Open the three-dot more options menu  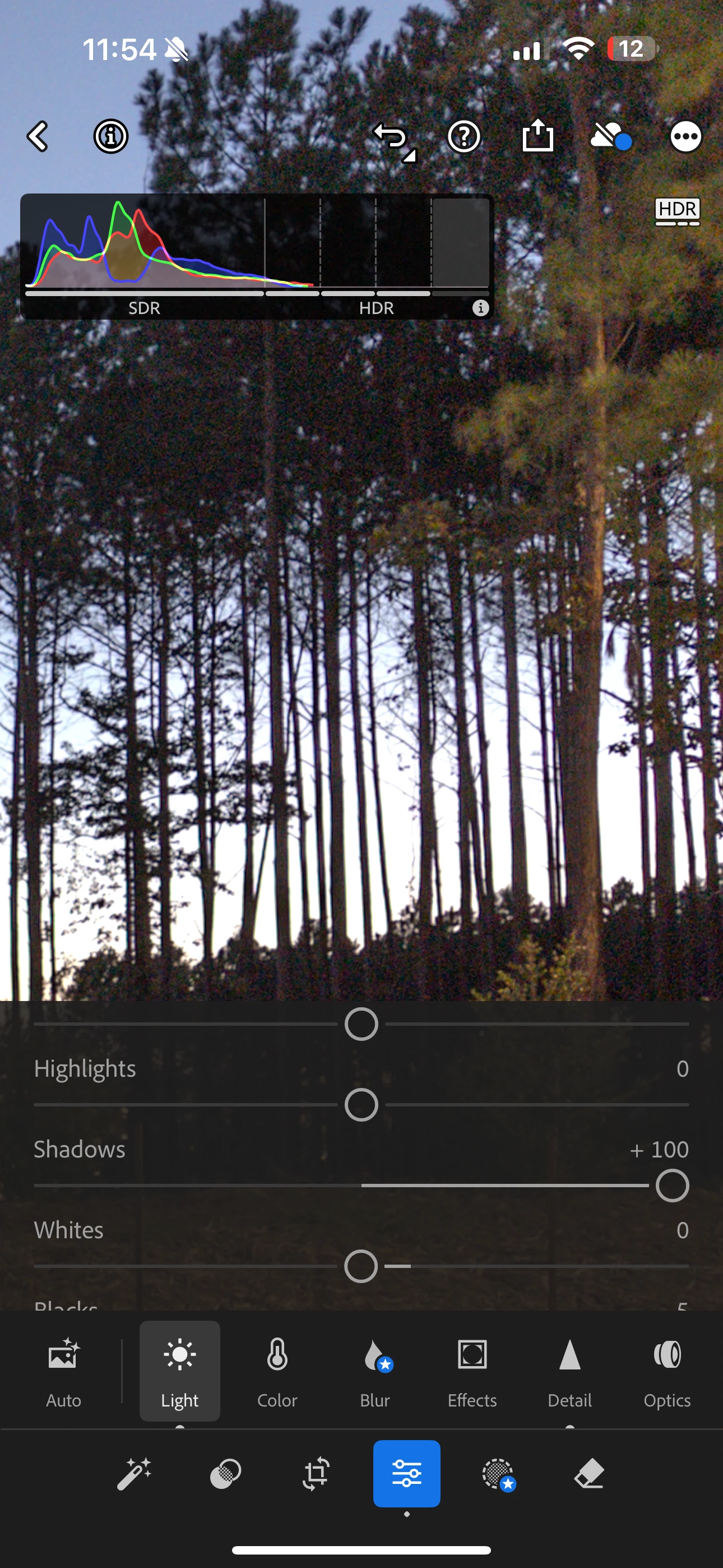coord(685,136)
